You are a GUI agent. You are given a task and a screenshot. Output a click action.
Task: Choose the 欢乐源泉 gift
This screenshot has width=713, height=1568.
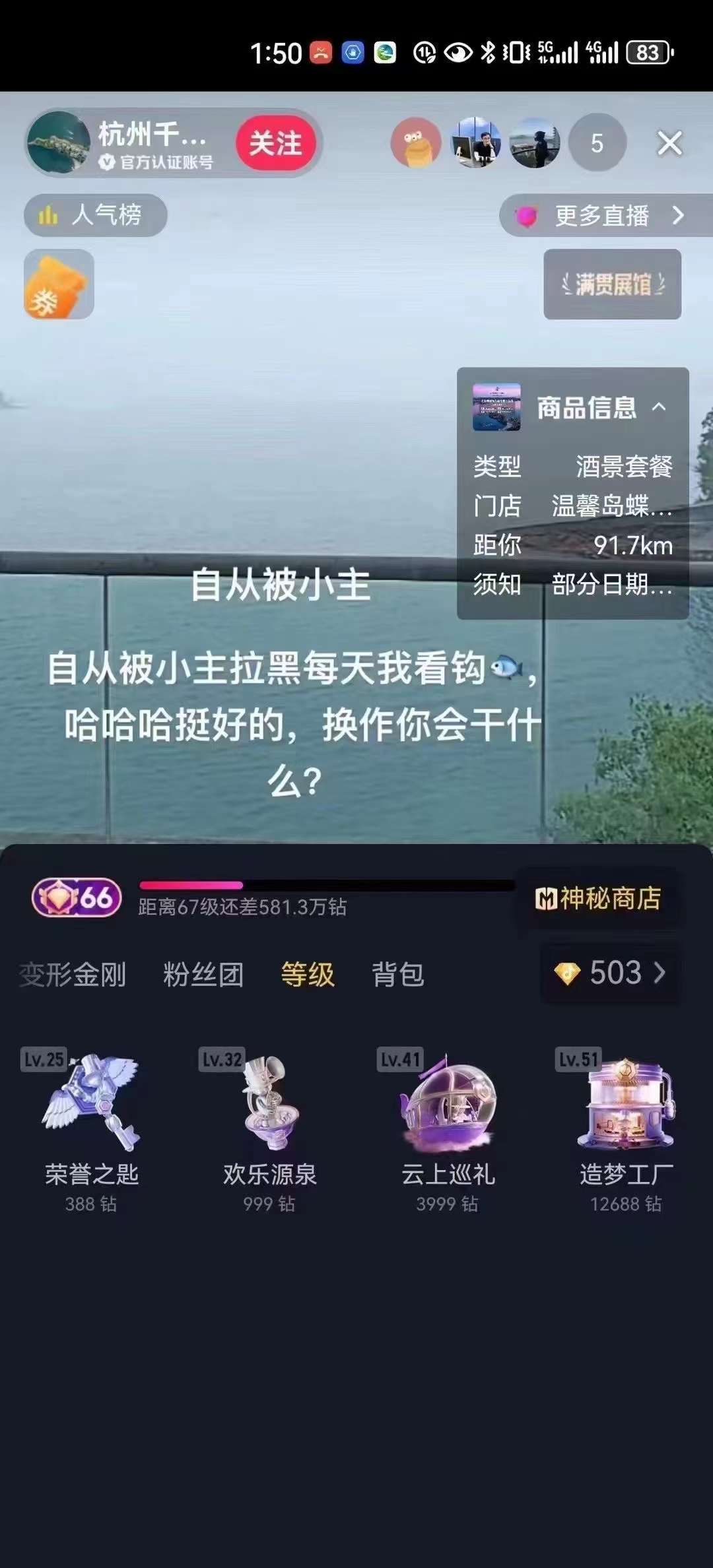[269, 1128]
